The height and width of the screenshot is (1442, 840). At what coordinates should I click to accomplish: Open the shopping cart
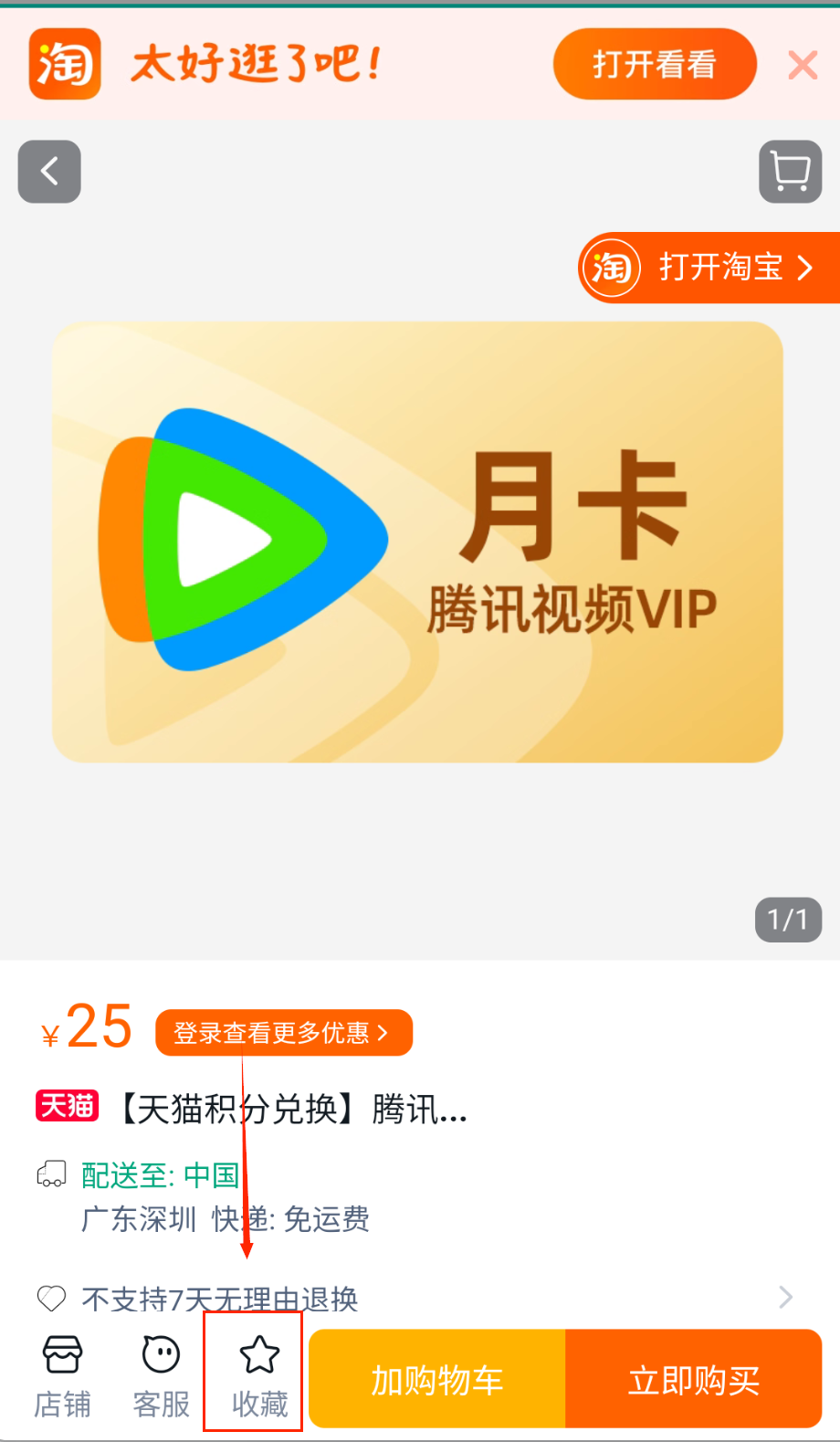coord(790,171)
